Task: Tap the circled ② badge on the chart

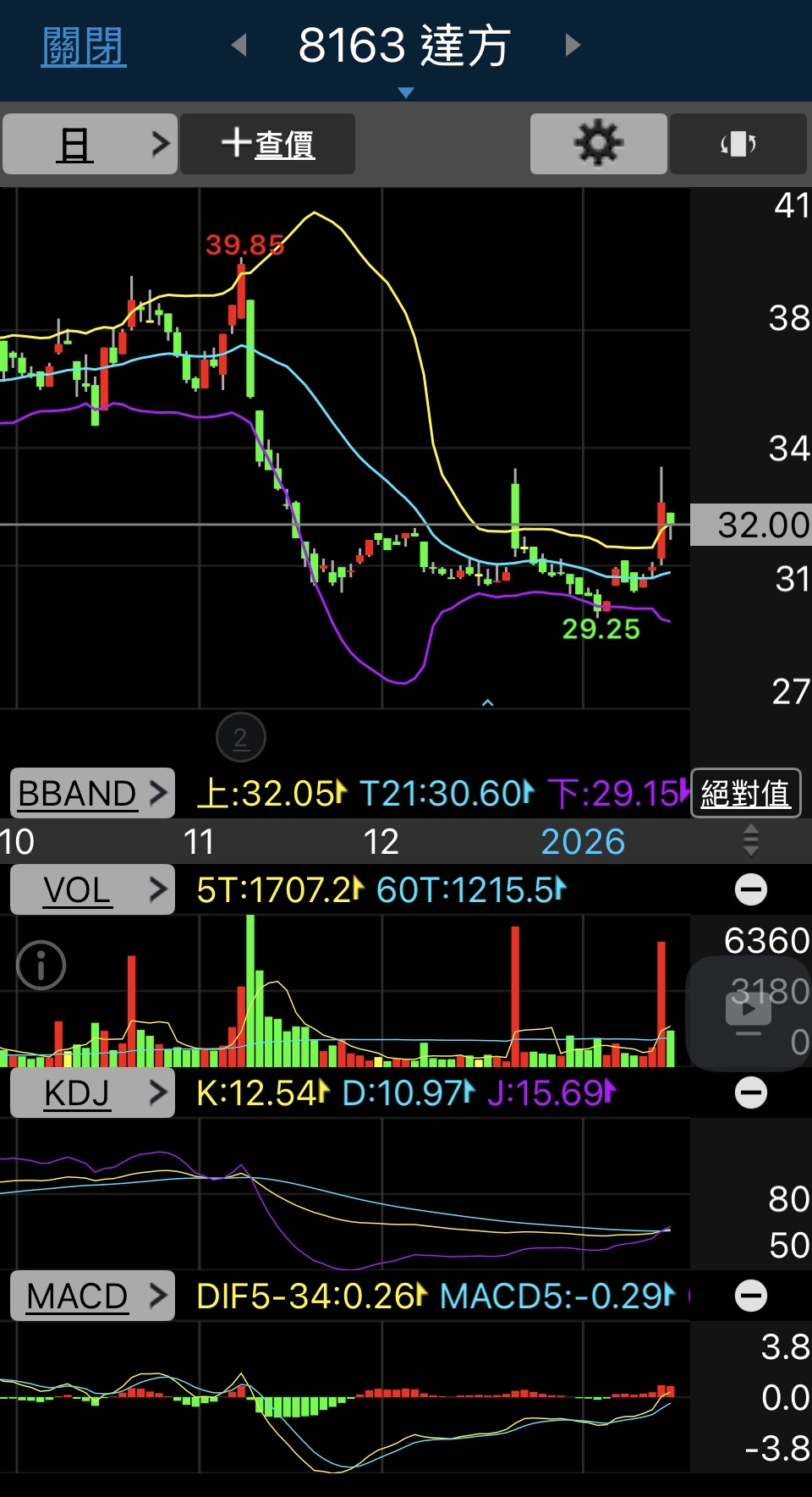Action: [x=240, y=737]
